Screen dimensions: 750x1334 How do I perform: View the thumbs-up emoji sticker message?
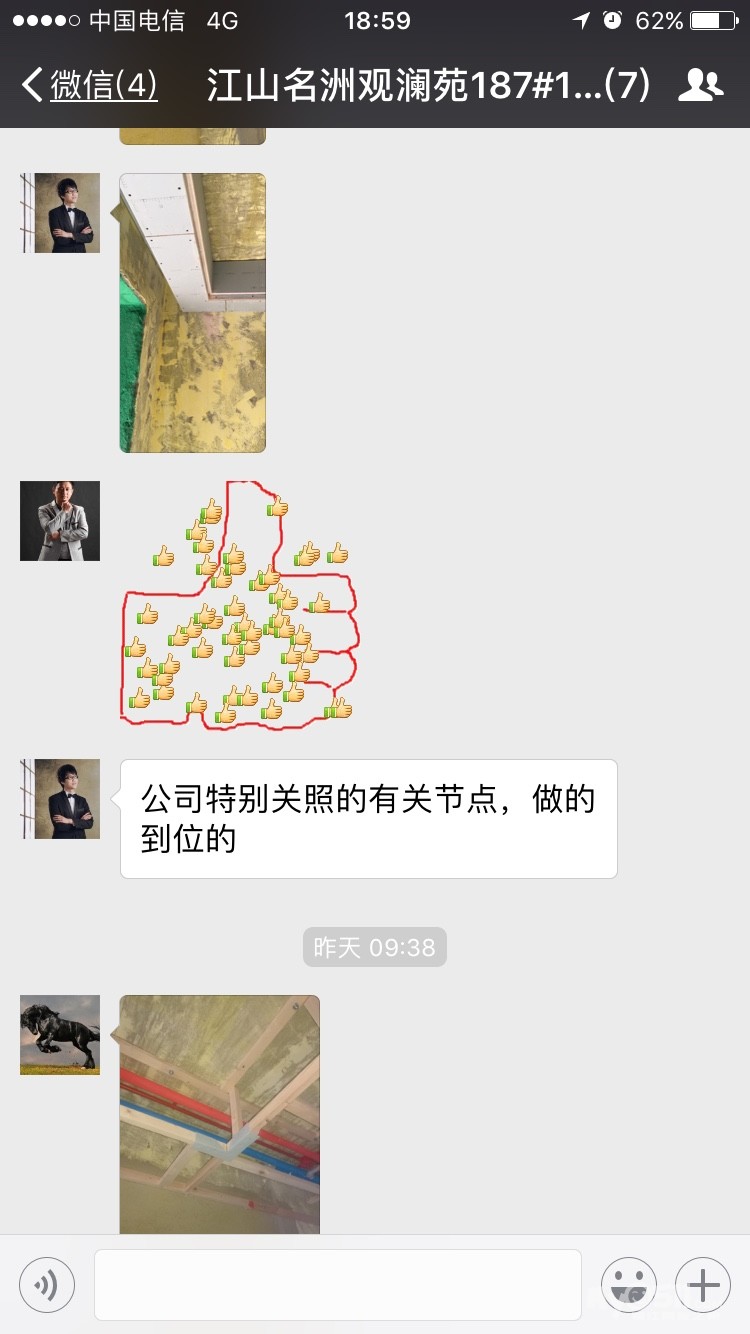pos(240,605)
